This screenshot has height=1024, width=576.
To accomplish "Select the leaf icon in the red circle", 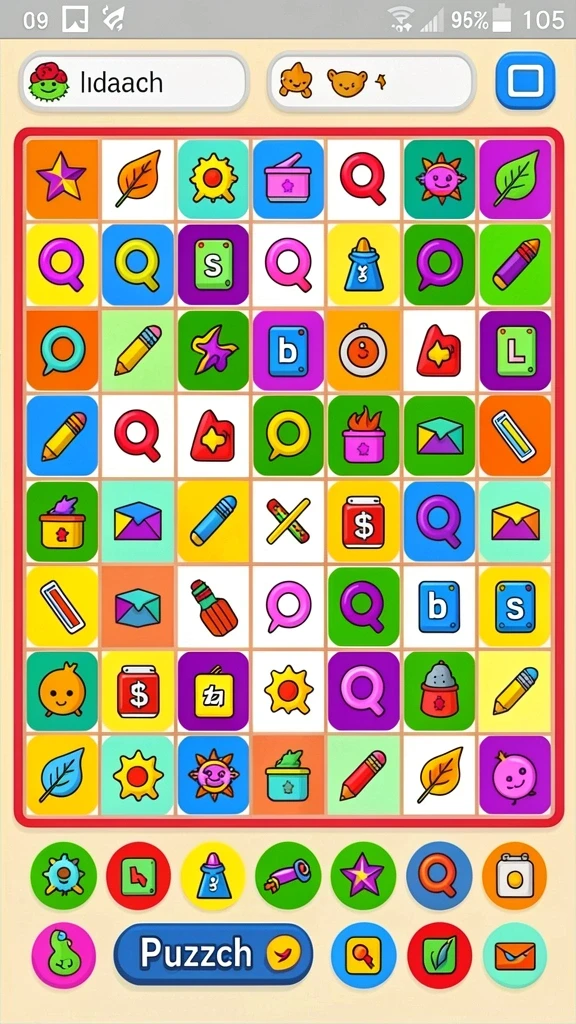I will pyautogui.click(x=440, y=955).
